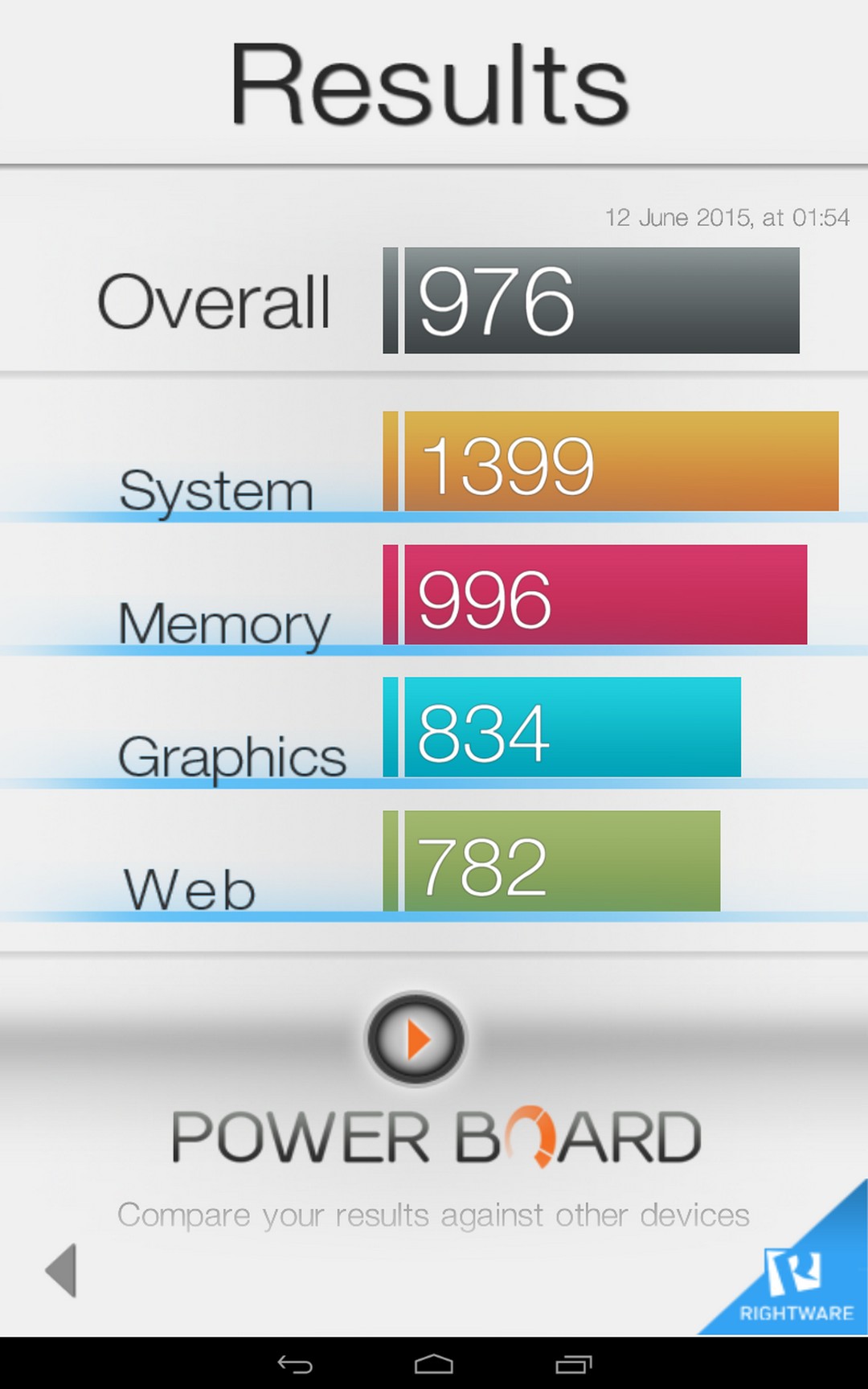Tap the system back button
Viewport: 868px width, 1389px height.
click(x=295, y=1364)
